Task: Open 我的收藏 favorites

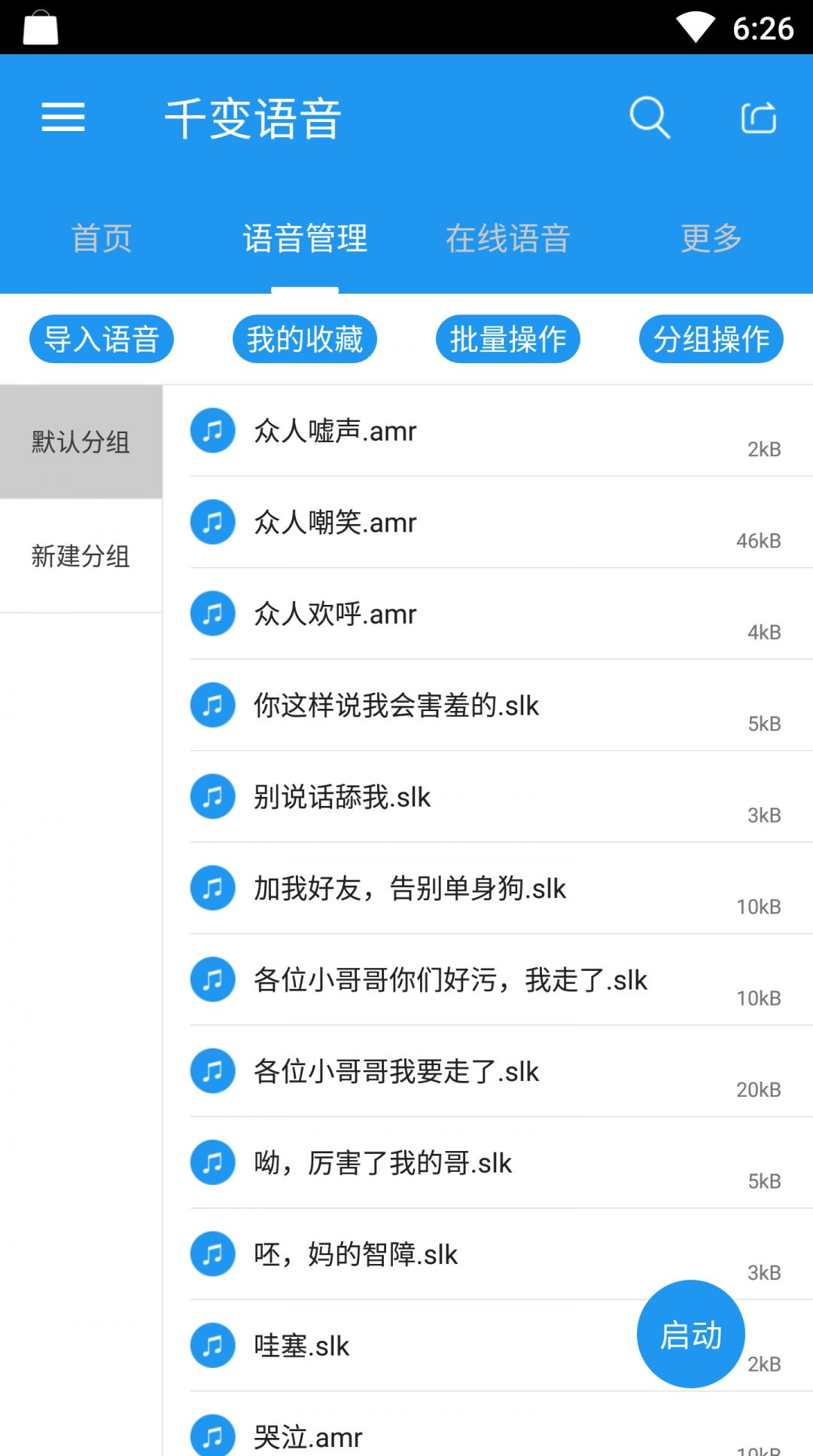Action: coord(305,338)
